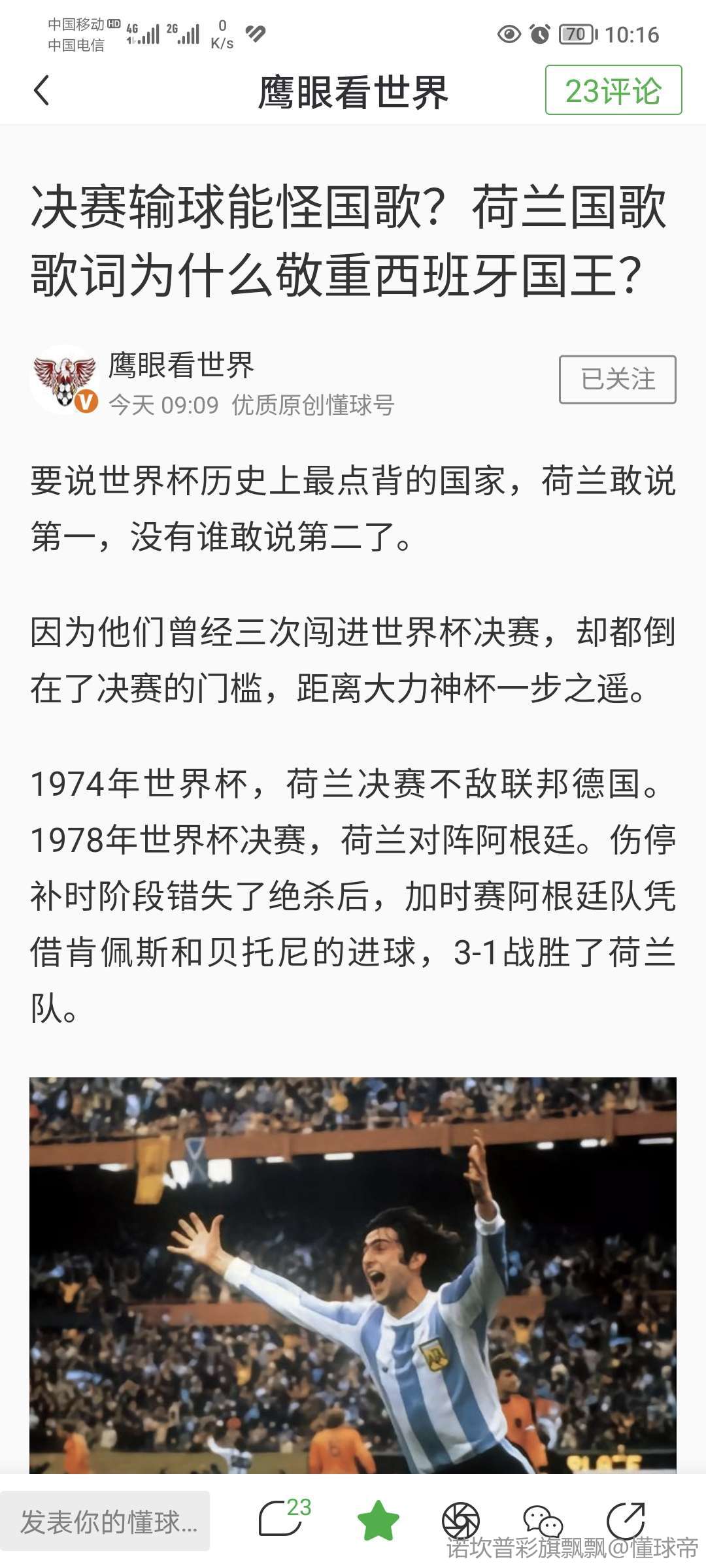The width and height of the screenshot is (706, 1568).
Task: Open 鹰眼看世界 author avatar
Action: 64,380
